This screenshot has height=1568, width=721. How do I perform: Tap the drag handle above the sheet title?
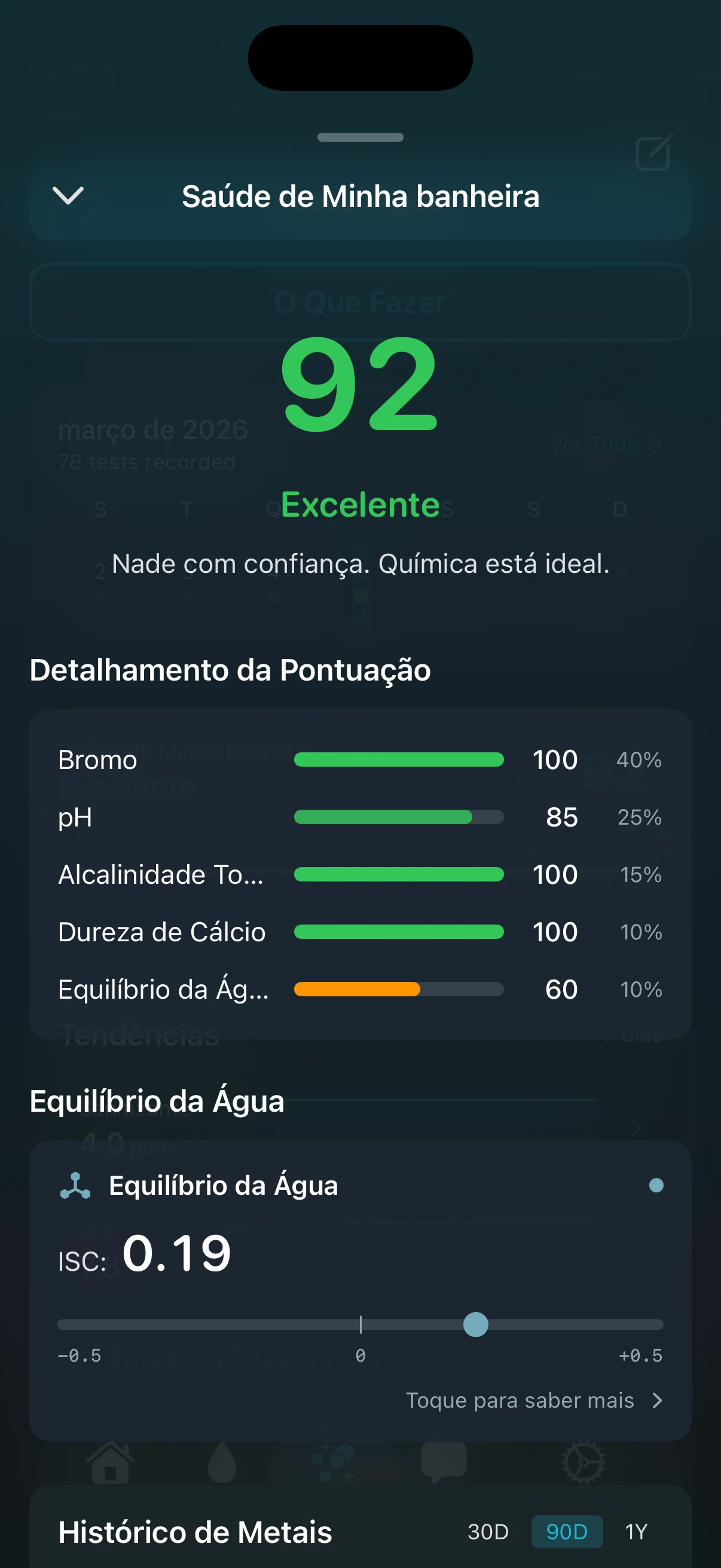click(x=360, y=137)
